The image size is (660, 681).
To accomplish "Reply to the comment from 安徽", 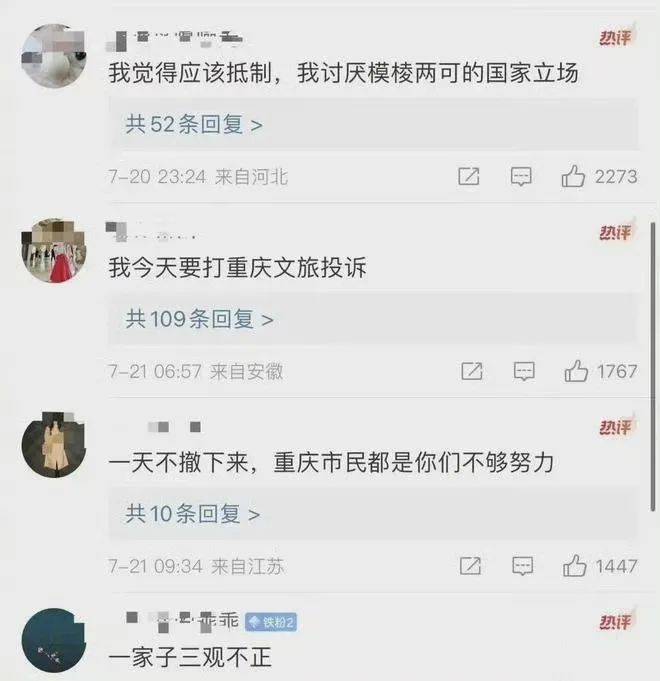I will [524, 371].
